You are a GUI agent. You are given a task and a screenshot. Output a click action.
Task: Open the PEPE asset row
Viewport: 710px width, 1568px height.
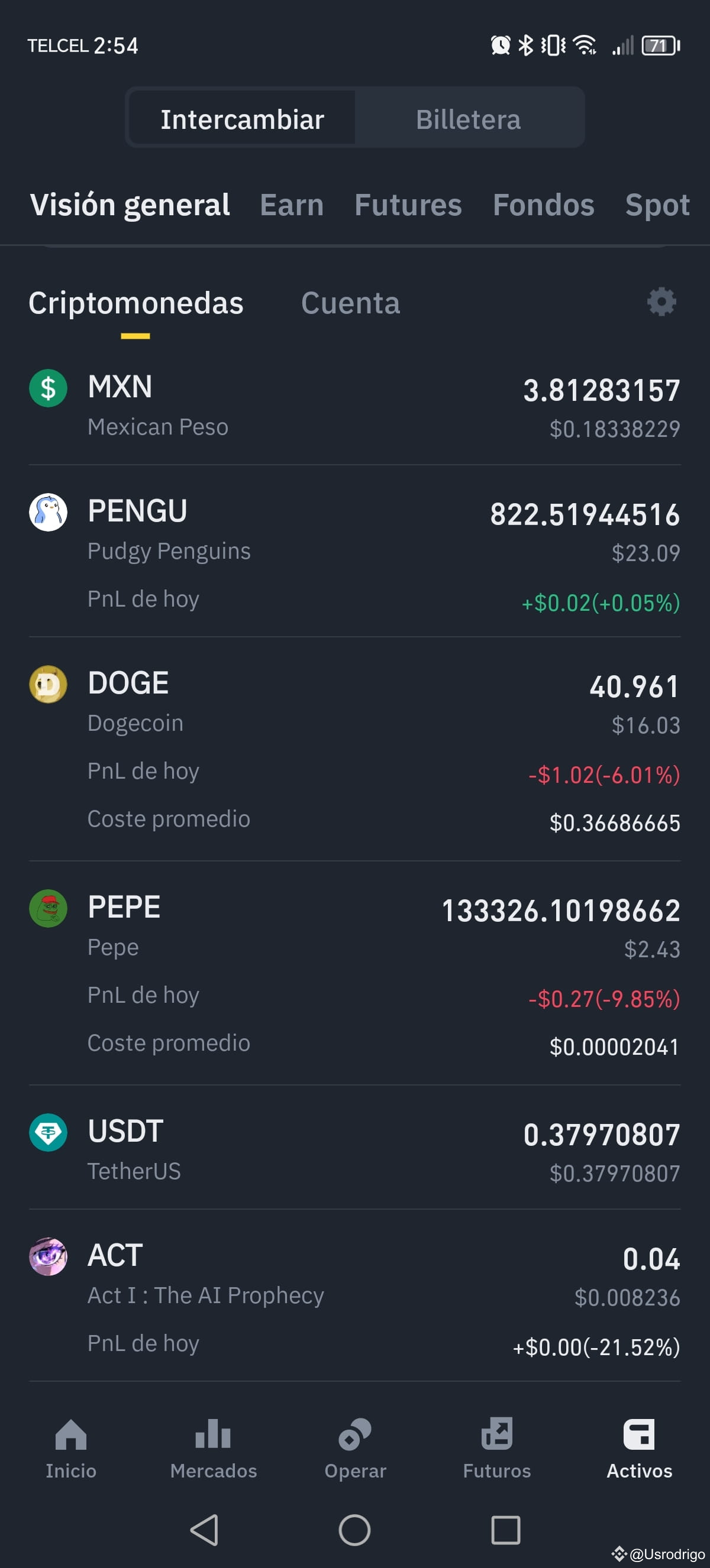tap(355, 973)
